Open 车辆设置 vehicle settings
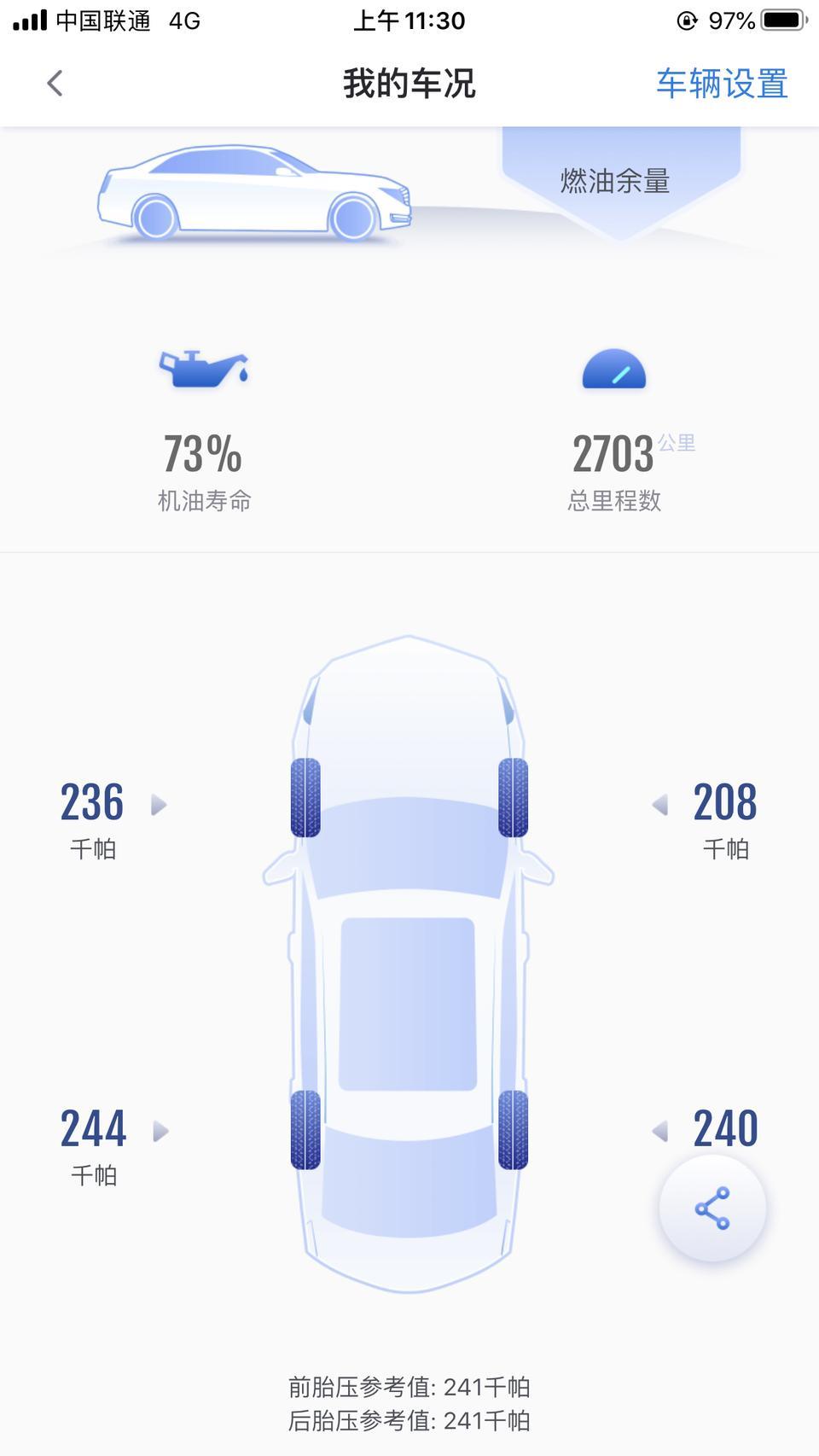This screenshot has height=1456, width=819. 721,84
